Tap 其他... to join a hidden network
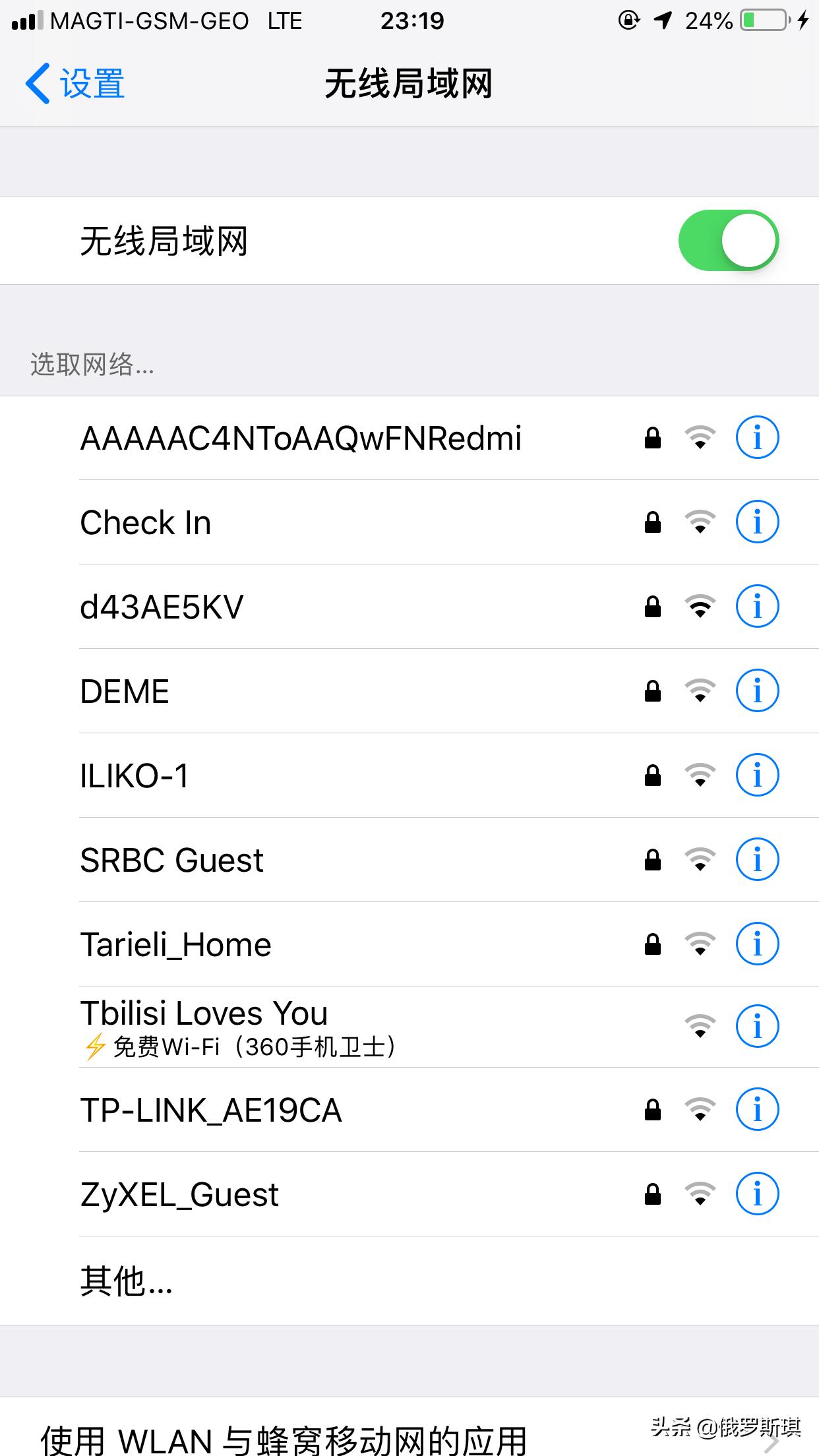This screenshot has width=819, height=1456. coord(125,1277)
